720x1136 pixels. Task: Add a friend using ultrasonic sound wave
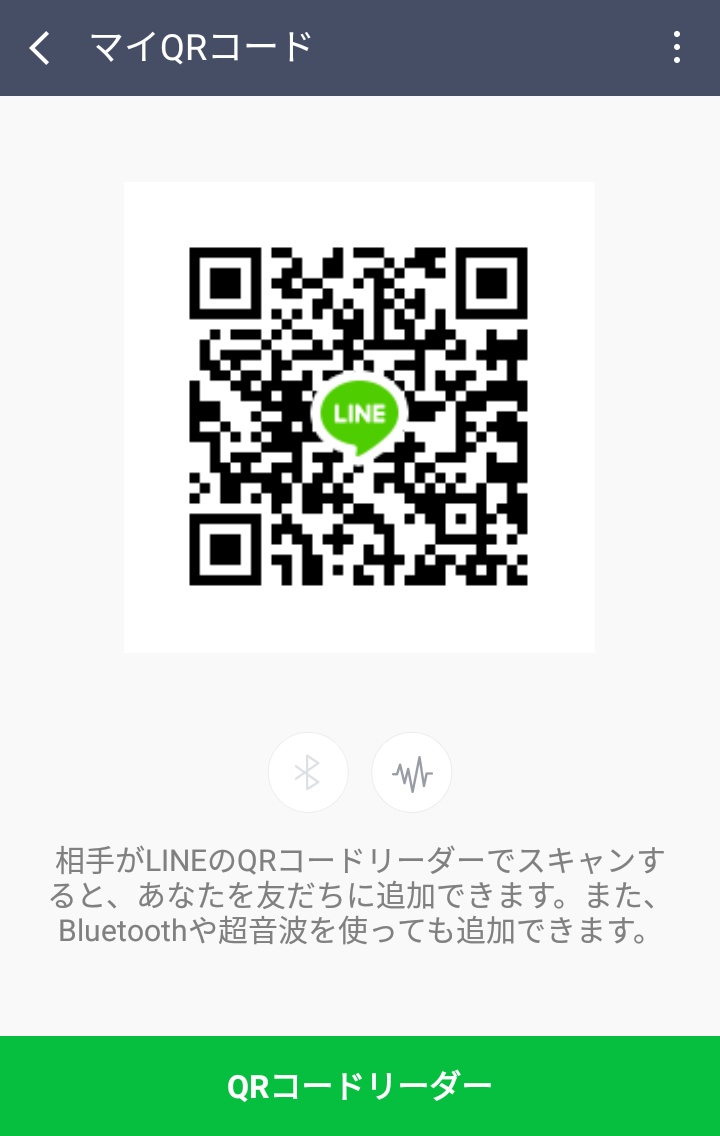[411, 772]
